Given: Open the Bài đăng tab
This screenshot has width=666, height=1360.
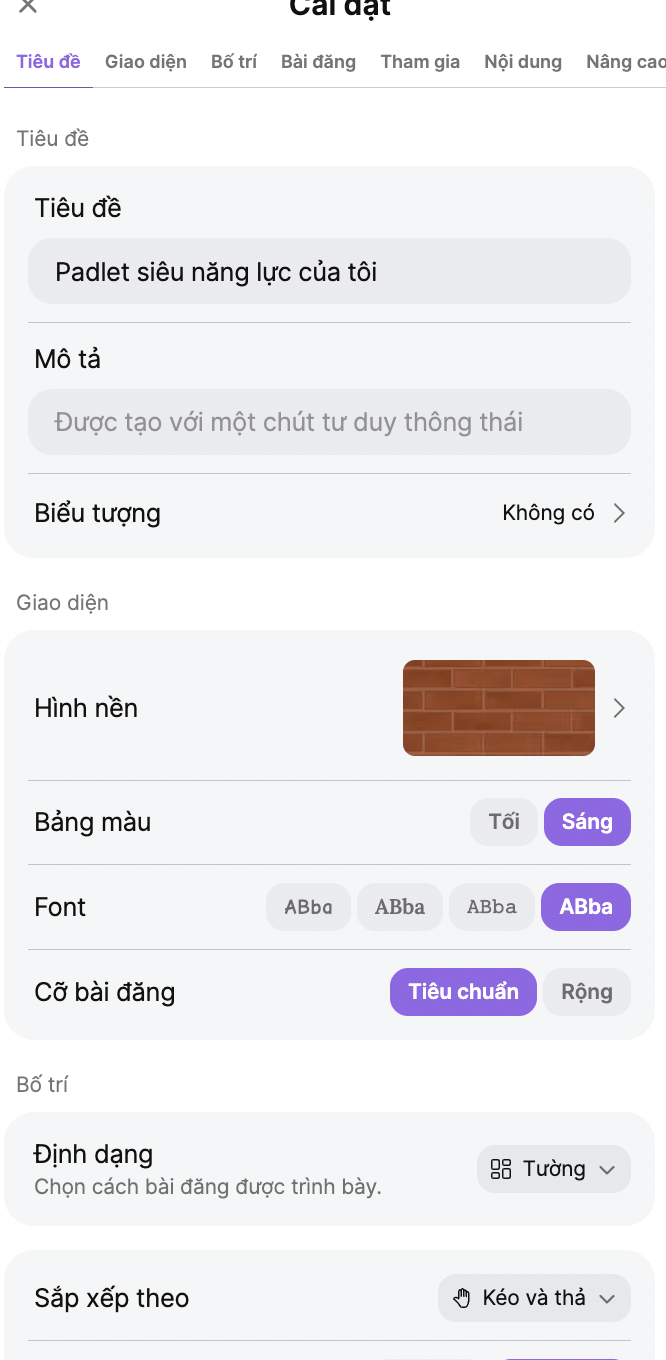Looking at the screenshot, I should point(318,62).
